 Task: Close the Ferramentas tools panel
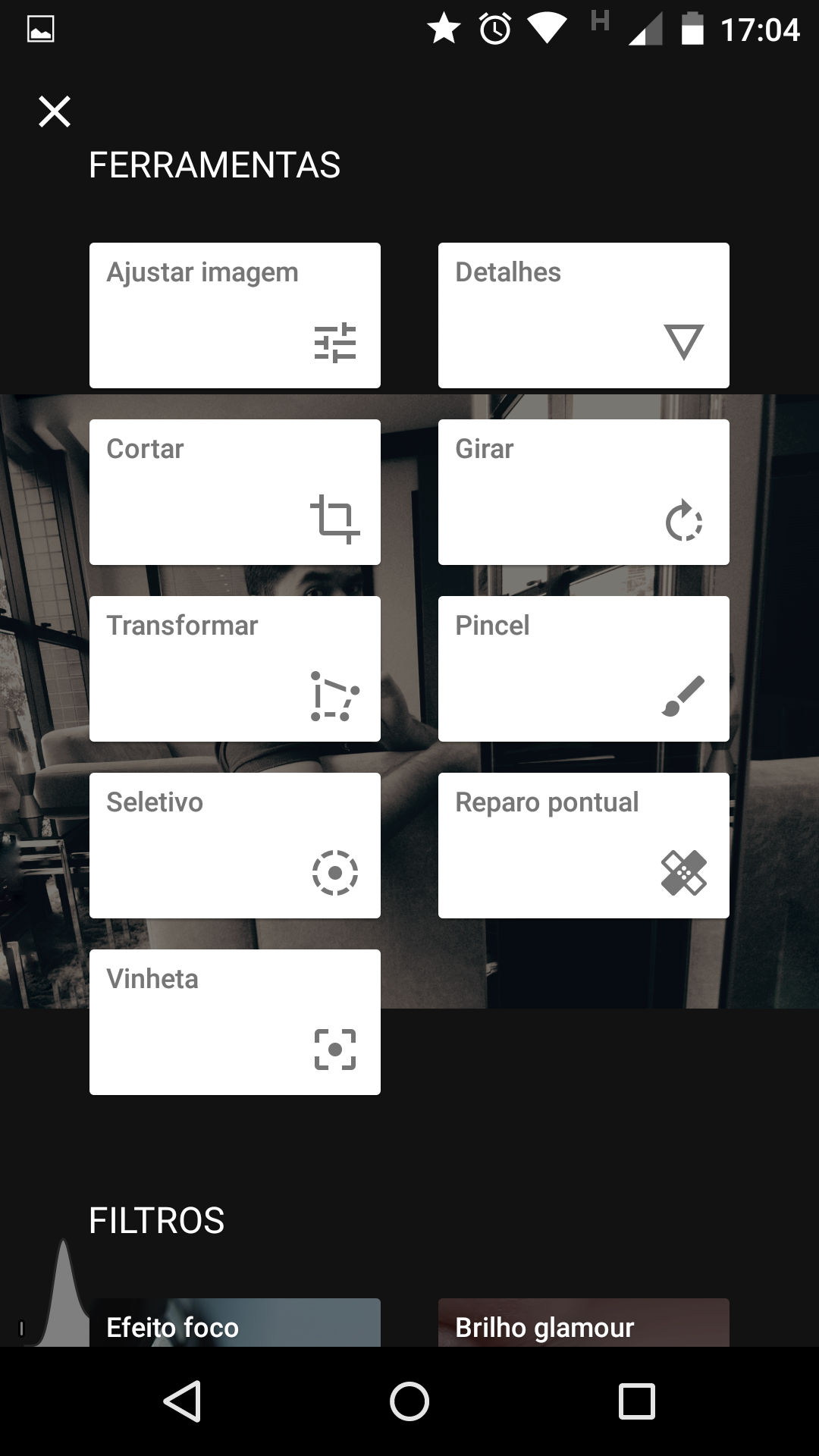coord(55,111)
